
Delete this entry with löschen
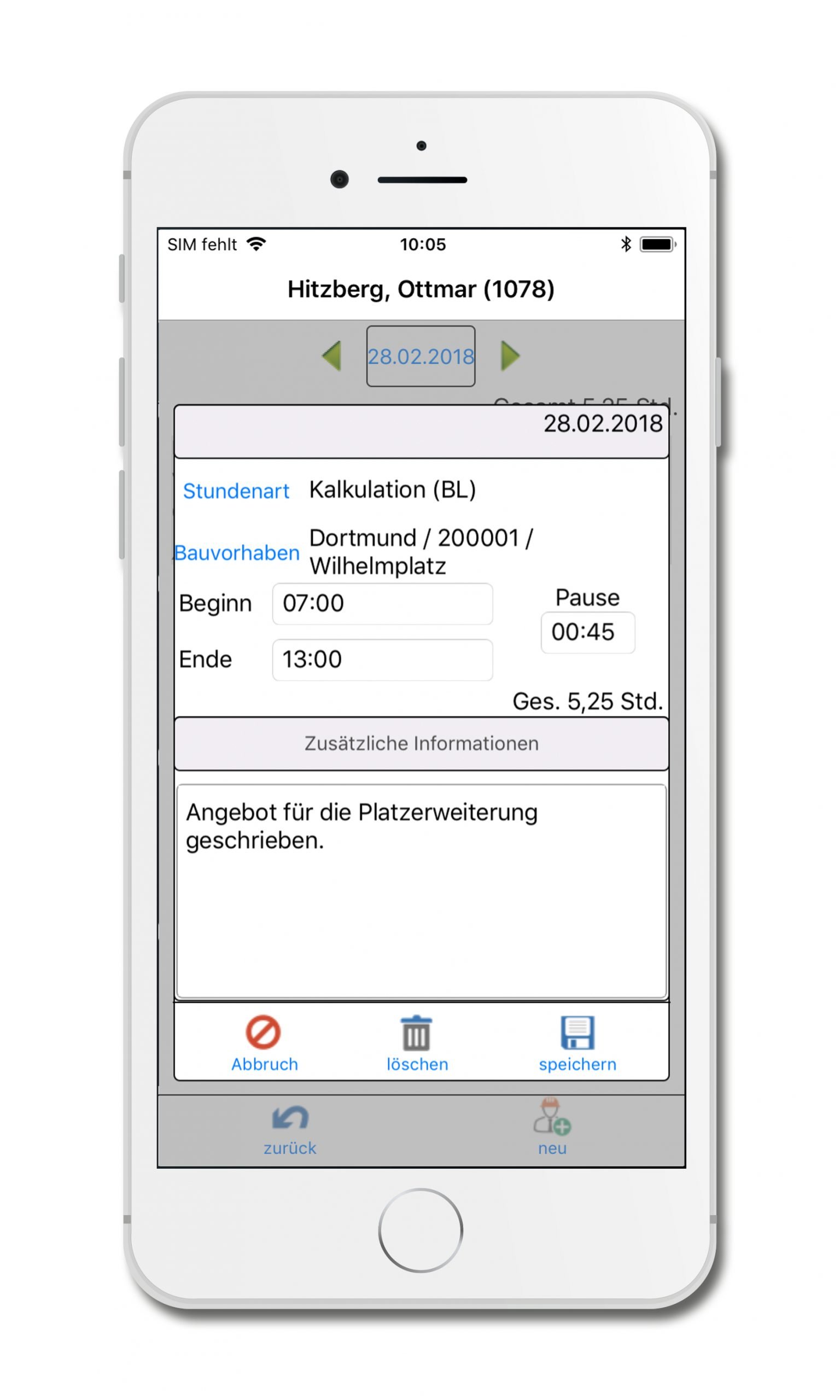point(417,1043)
